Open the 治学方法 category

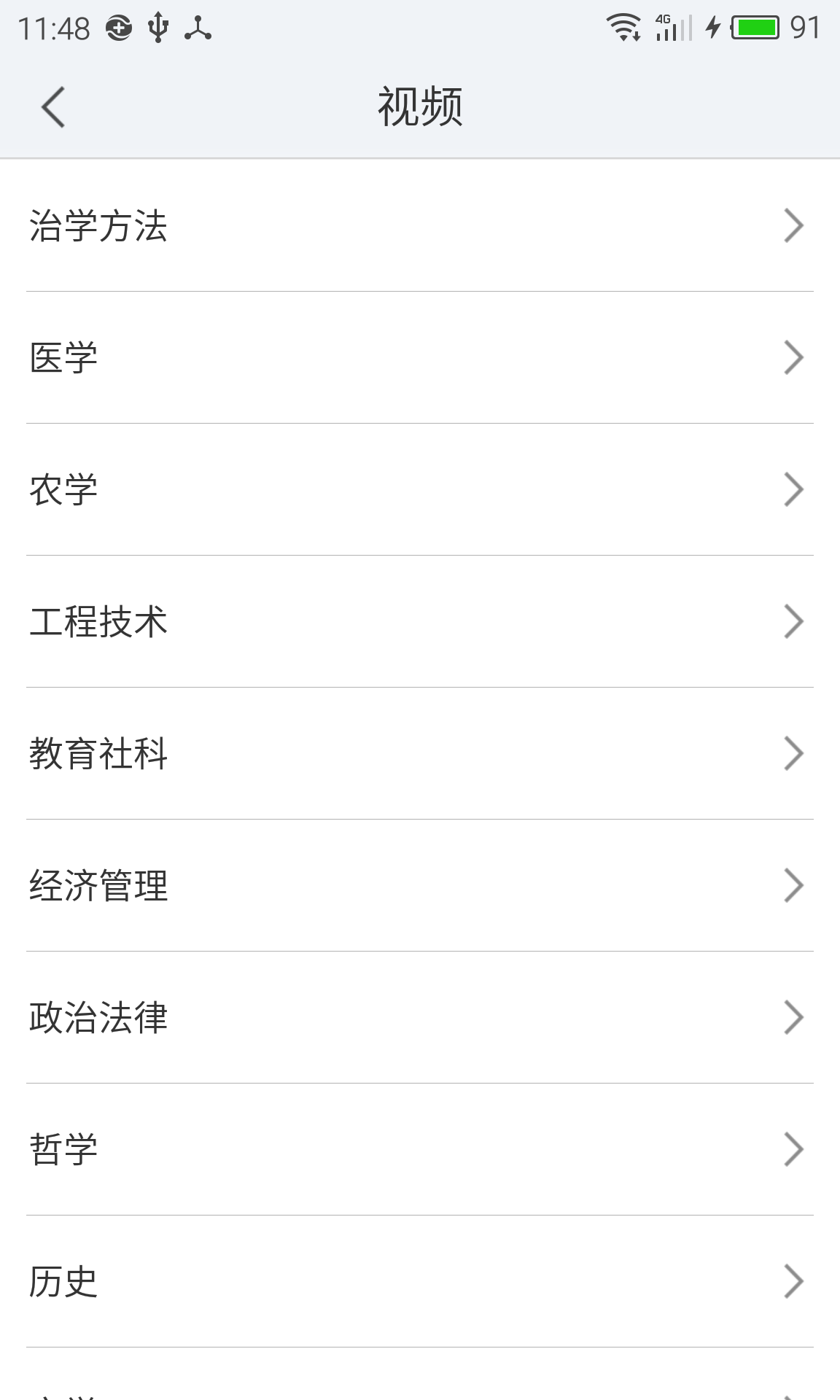click(419, 225)
